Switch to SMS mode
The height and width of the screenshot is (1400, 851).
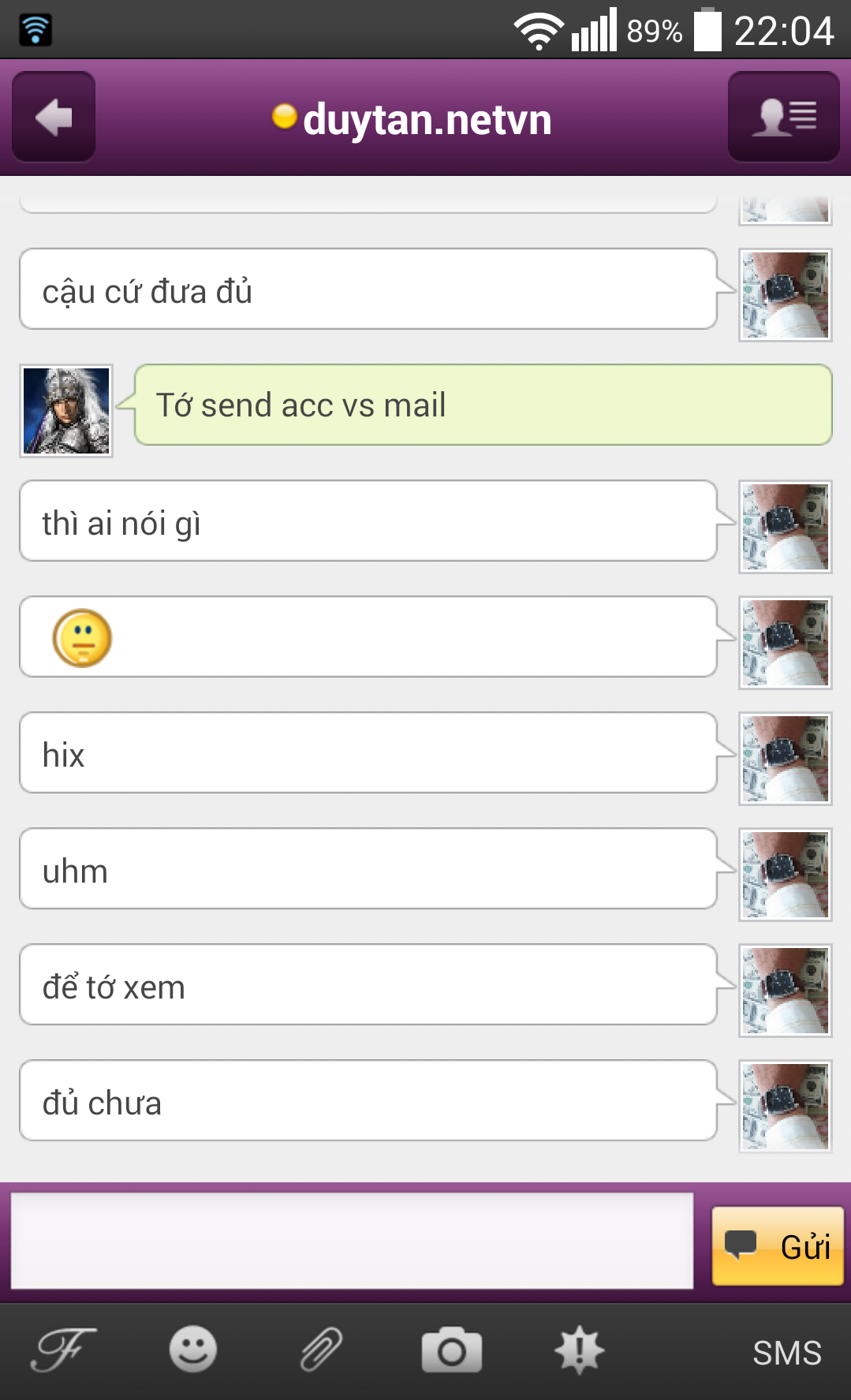click(x=786, y=1353)
